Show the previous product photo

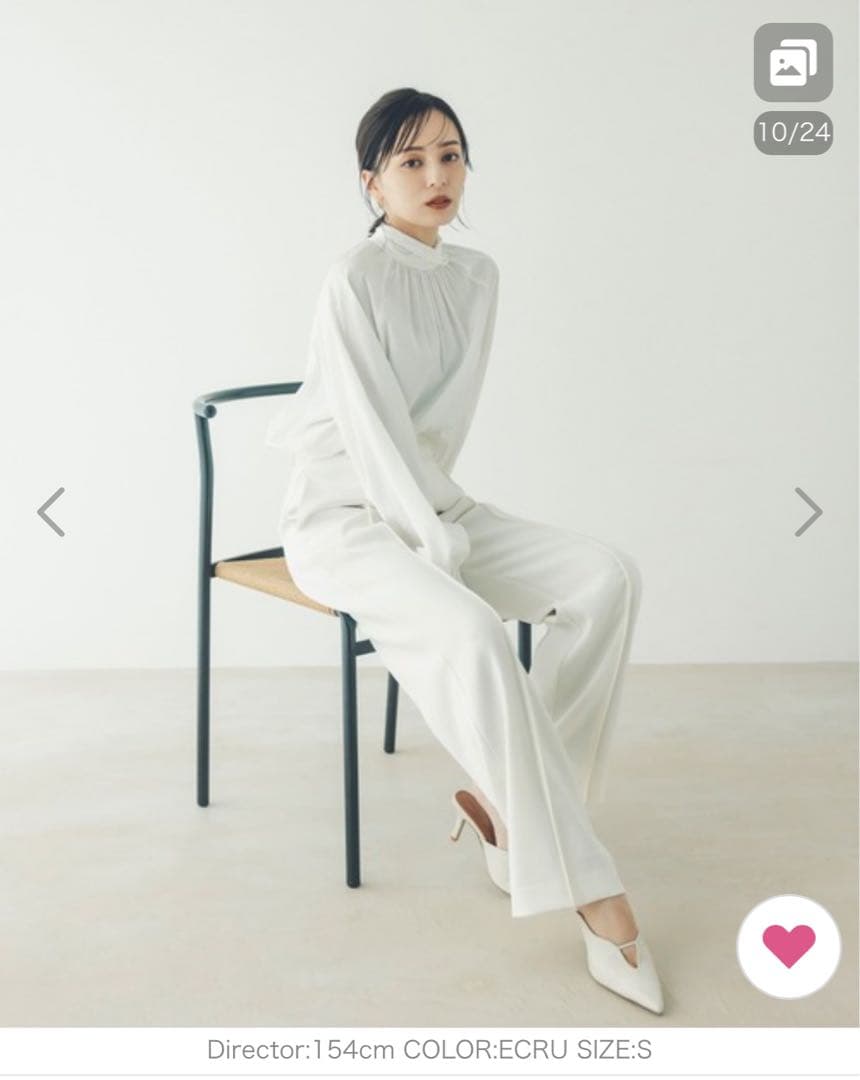(51, 512)
